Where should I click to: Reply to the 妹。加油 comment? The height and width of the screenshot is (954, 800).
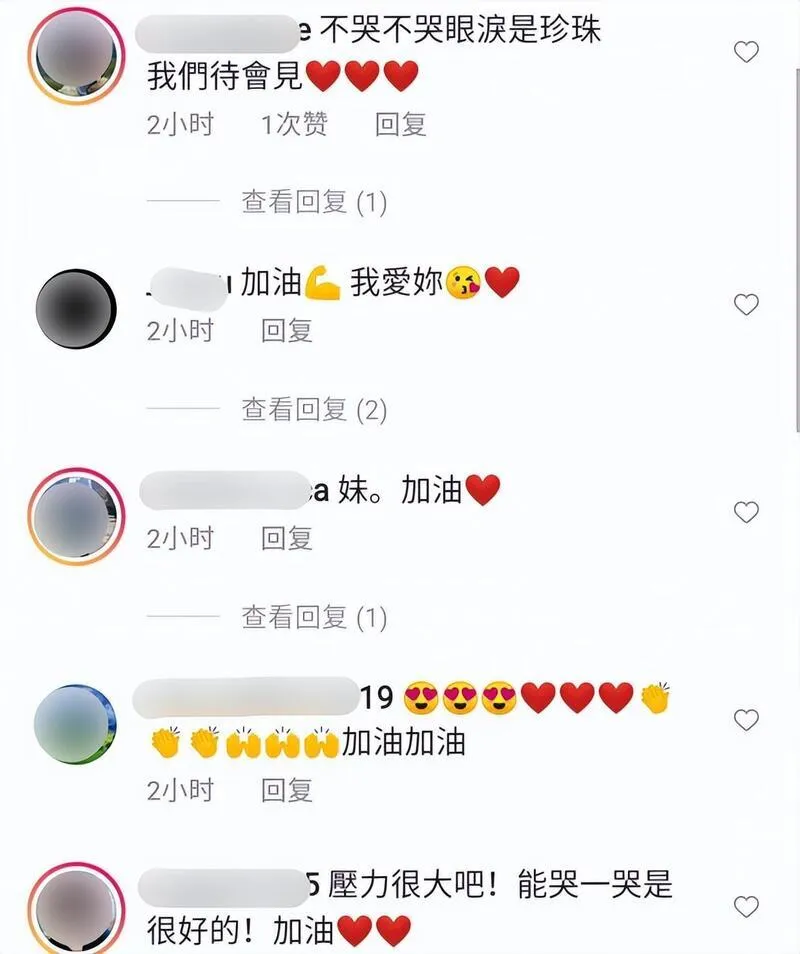point(287,539)
